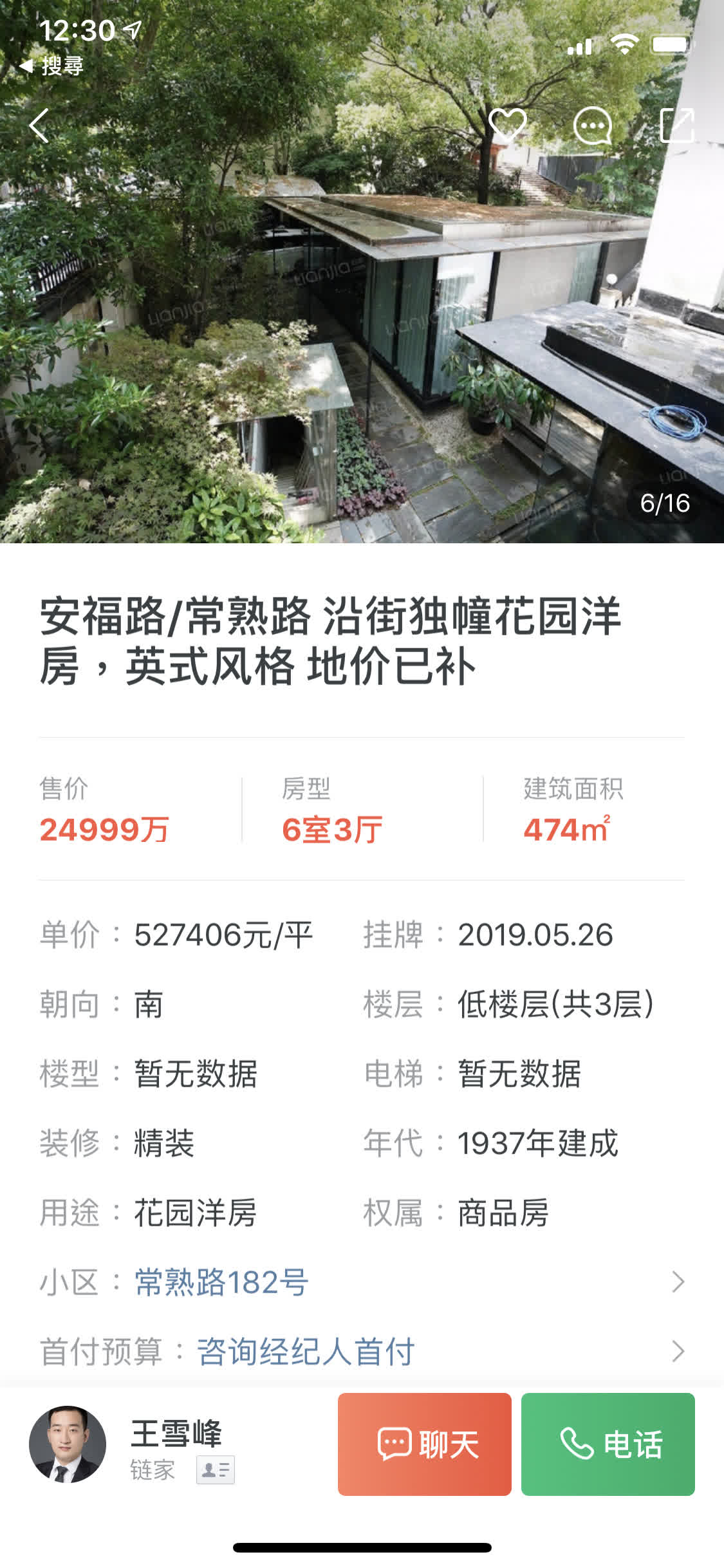Viewport: 724px width, 1568px height.
Task: View agent 王雪峰's profile
Action: click(68, 1444)
